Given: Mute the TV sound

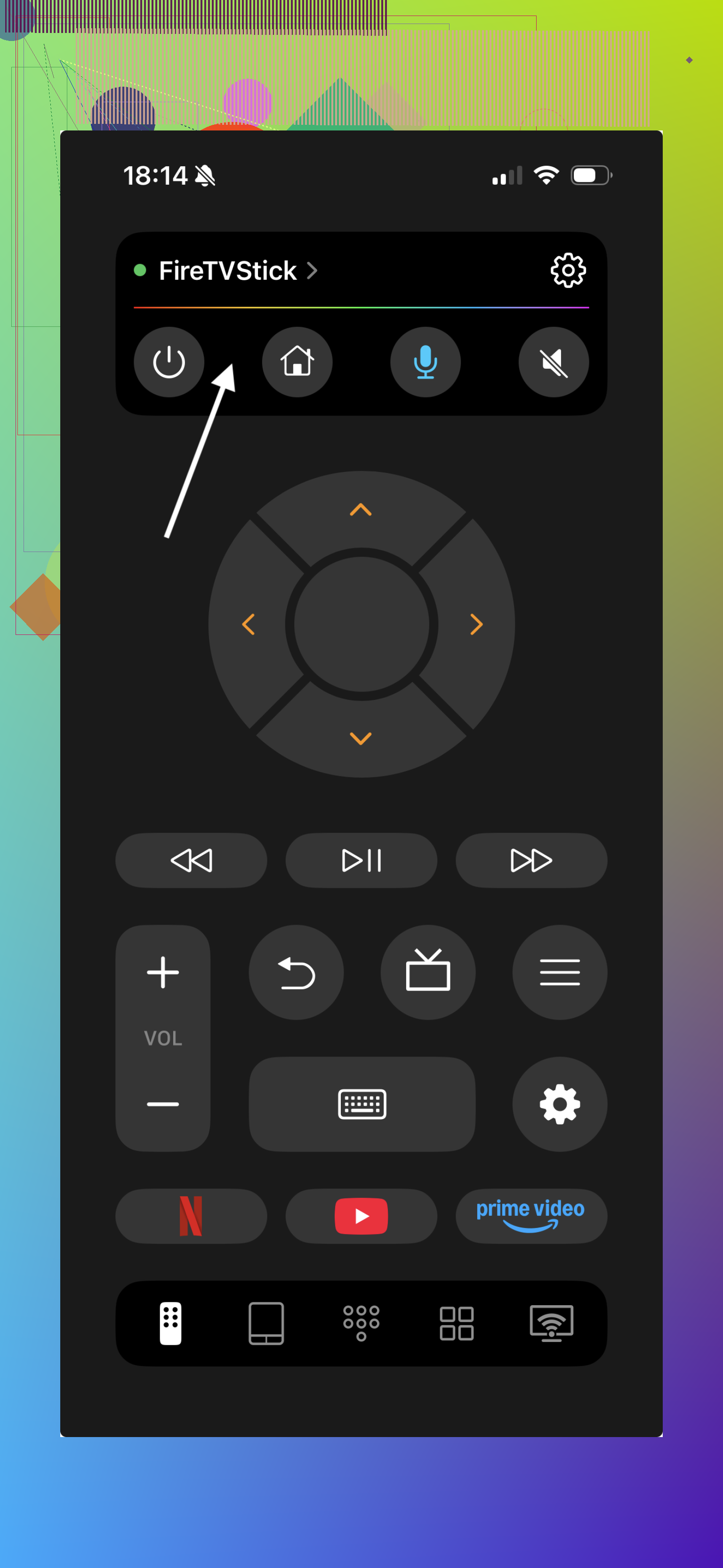Looking at the screenshot, I should tap(554, 362).
